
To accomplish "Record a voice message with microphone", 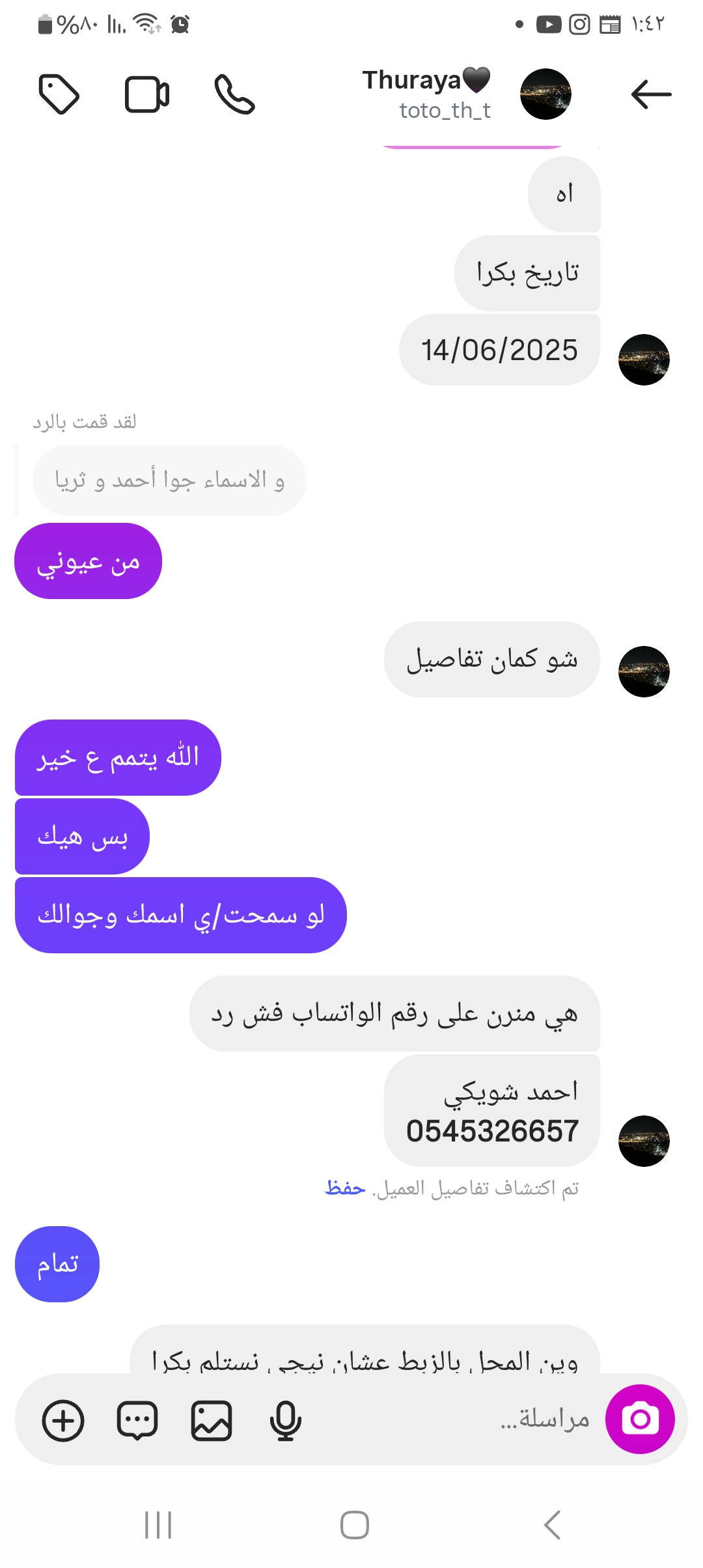I will click(285, 1420).
